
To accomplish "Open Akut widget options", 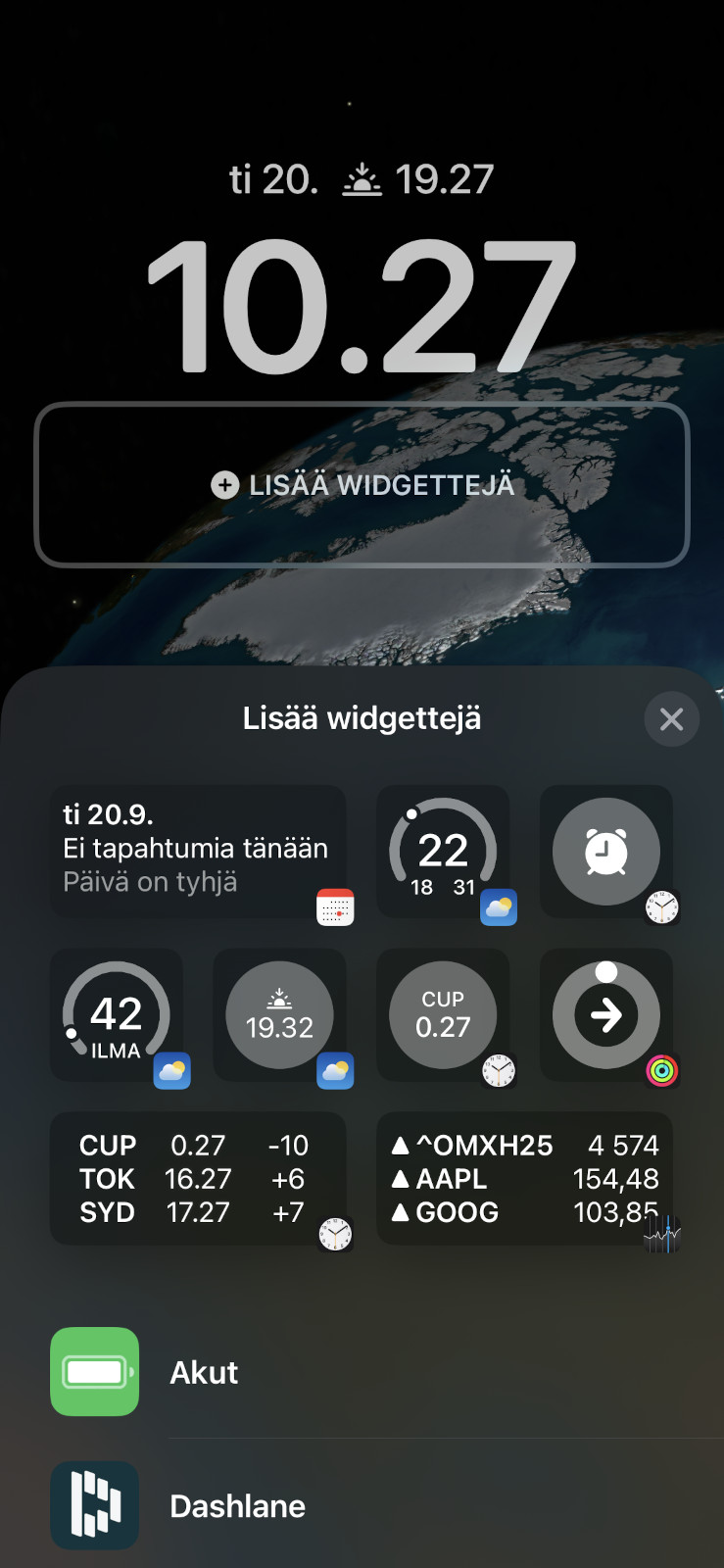I will (x=362, y=1372).
